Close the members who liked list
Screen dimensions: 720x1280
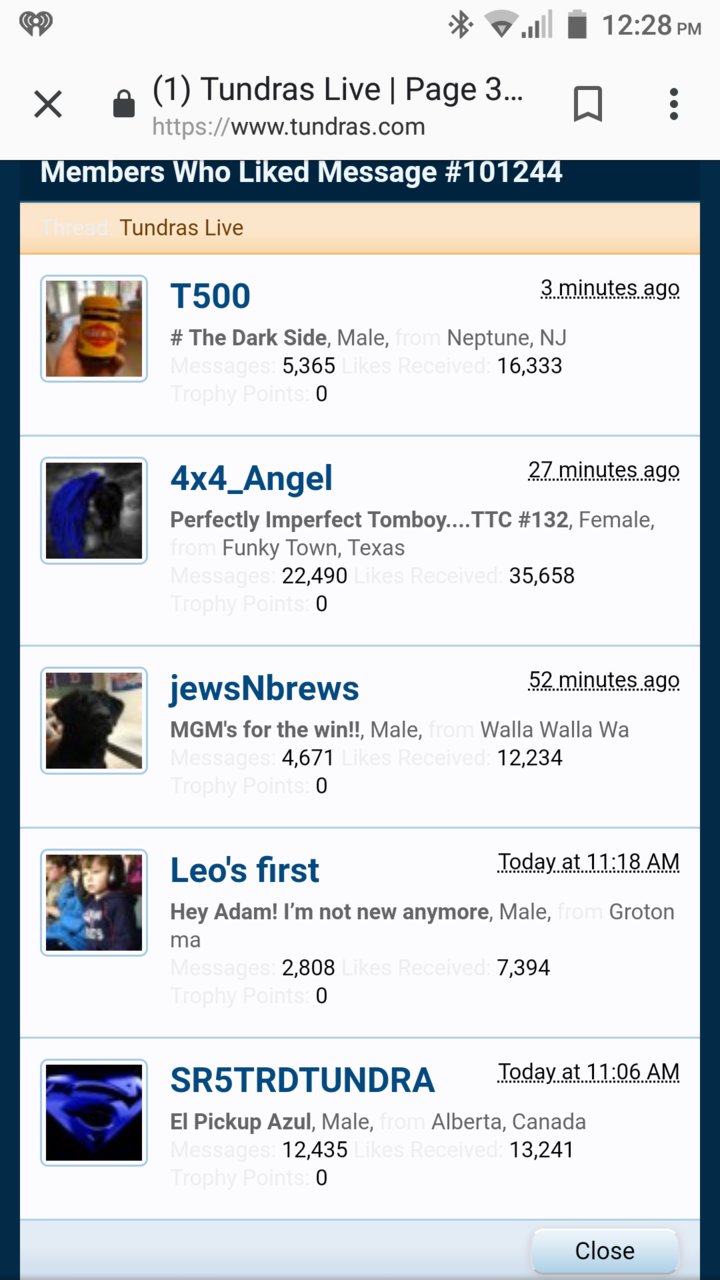[x=604, y=1251]
